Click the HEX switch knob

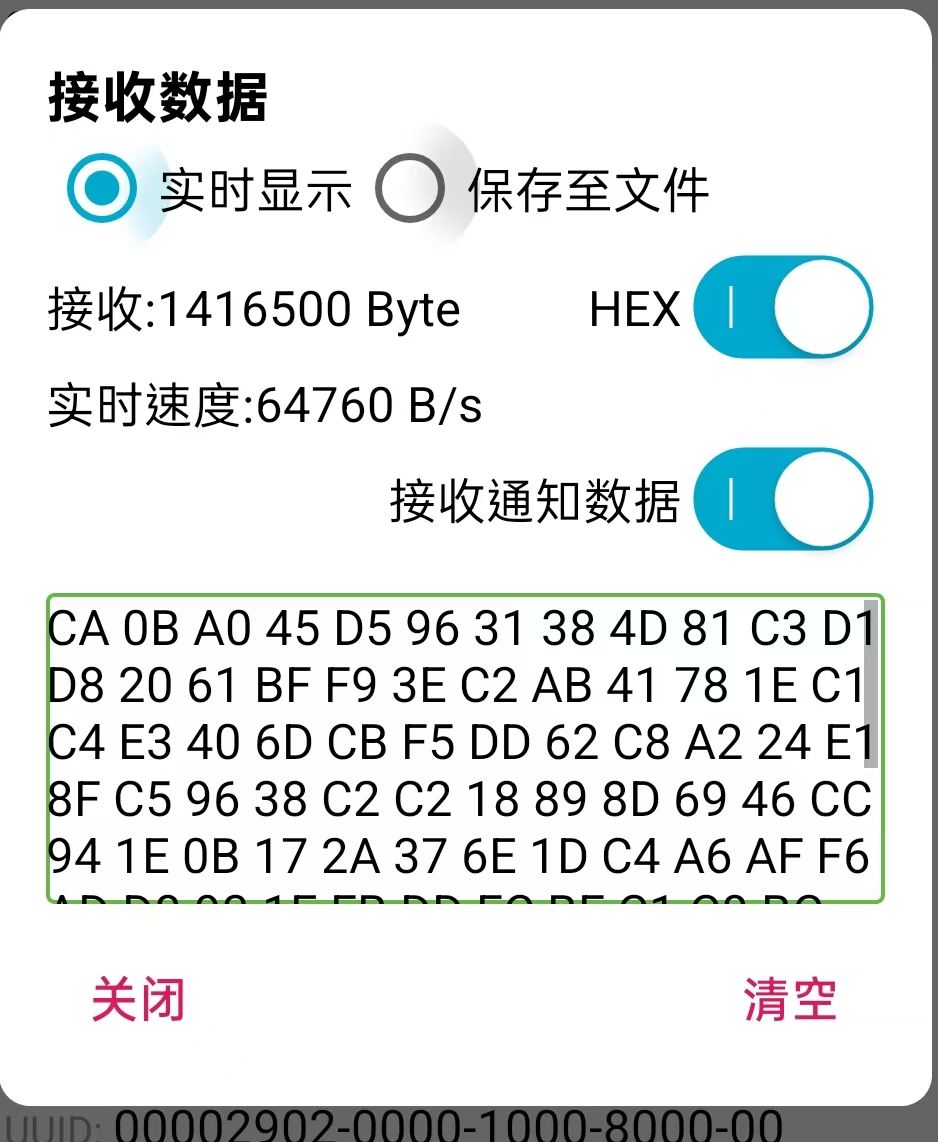pyautogui.click(x=825, y=308)
